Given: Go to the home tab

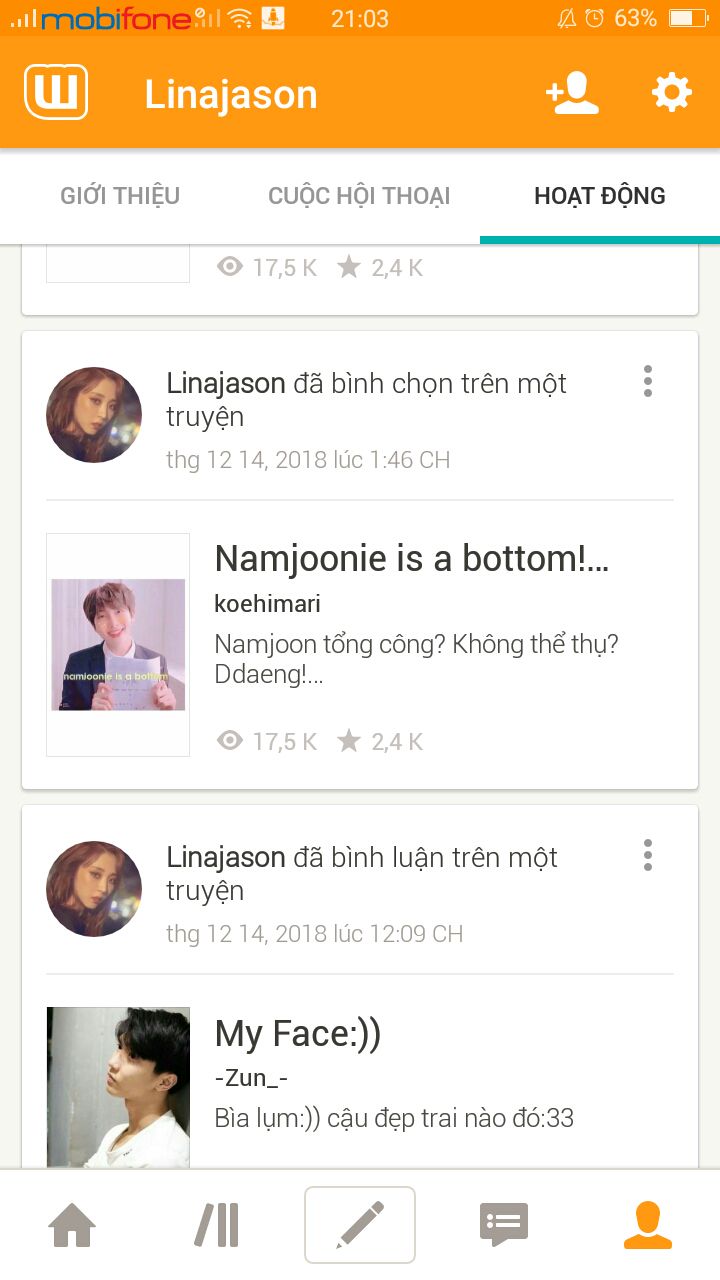Looking at the screenshot, I should (72, 1225).
